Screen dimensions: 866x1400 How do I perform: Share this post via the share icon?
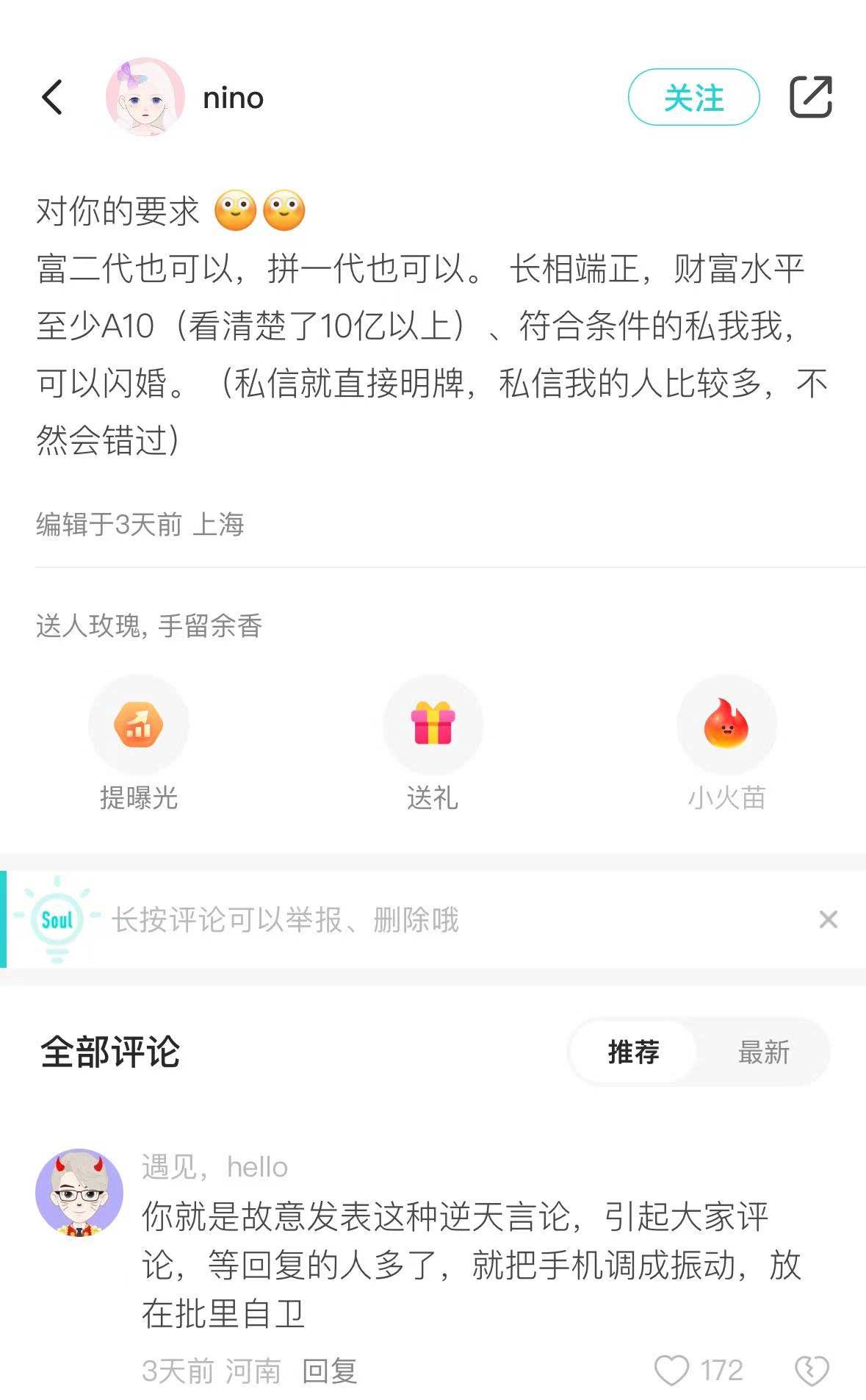pyautogui.click(x=810, y=97)
